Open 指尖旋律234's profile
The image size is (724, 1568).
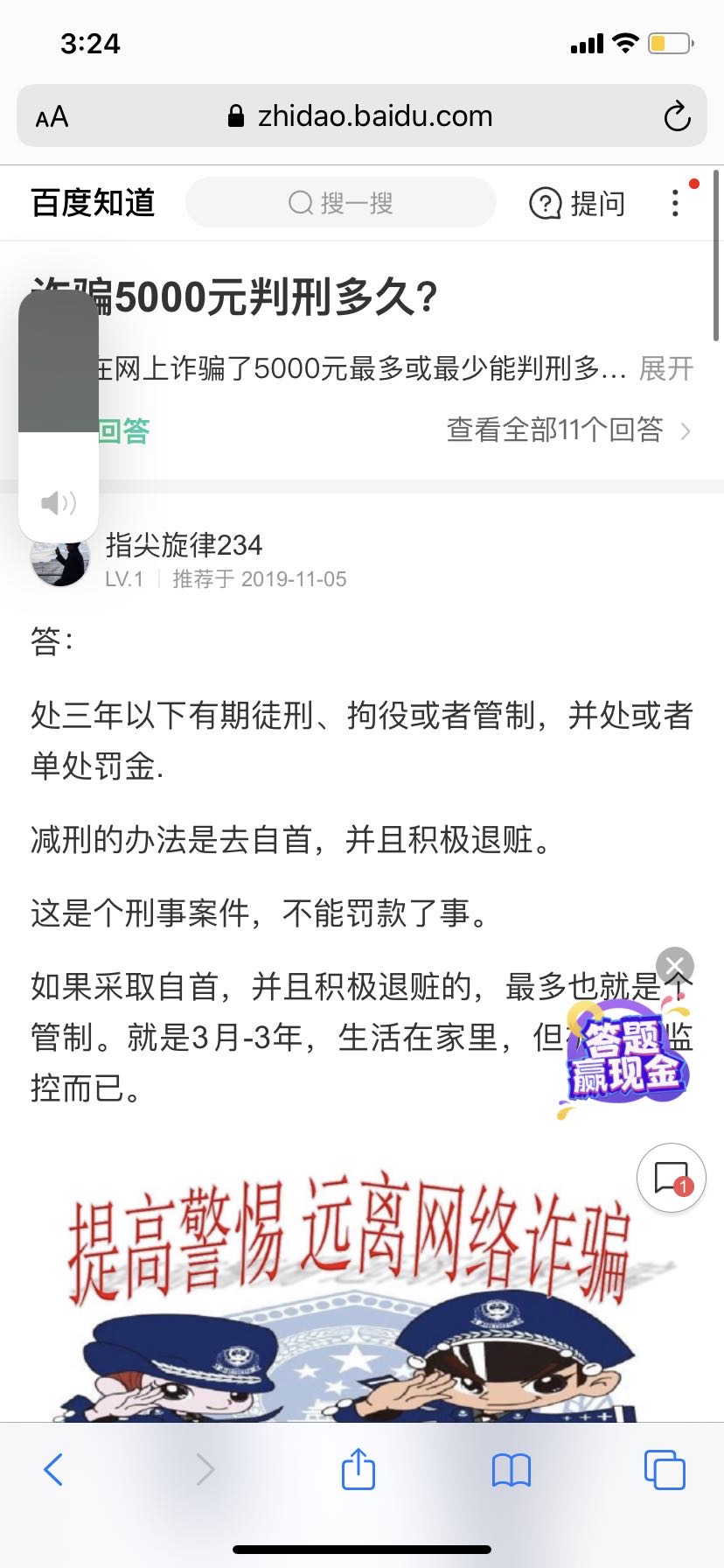[184, 545]
